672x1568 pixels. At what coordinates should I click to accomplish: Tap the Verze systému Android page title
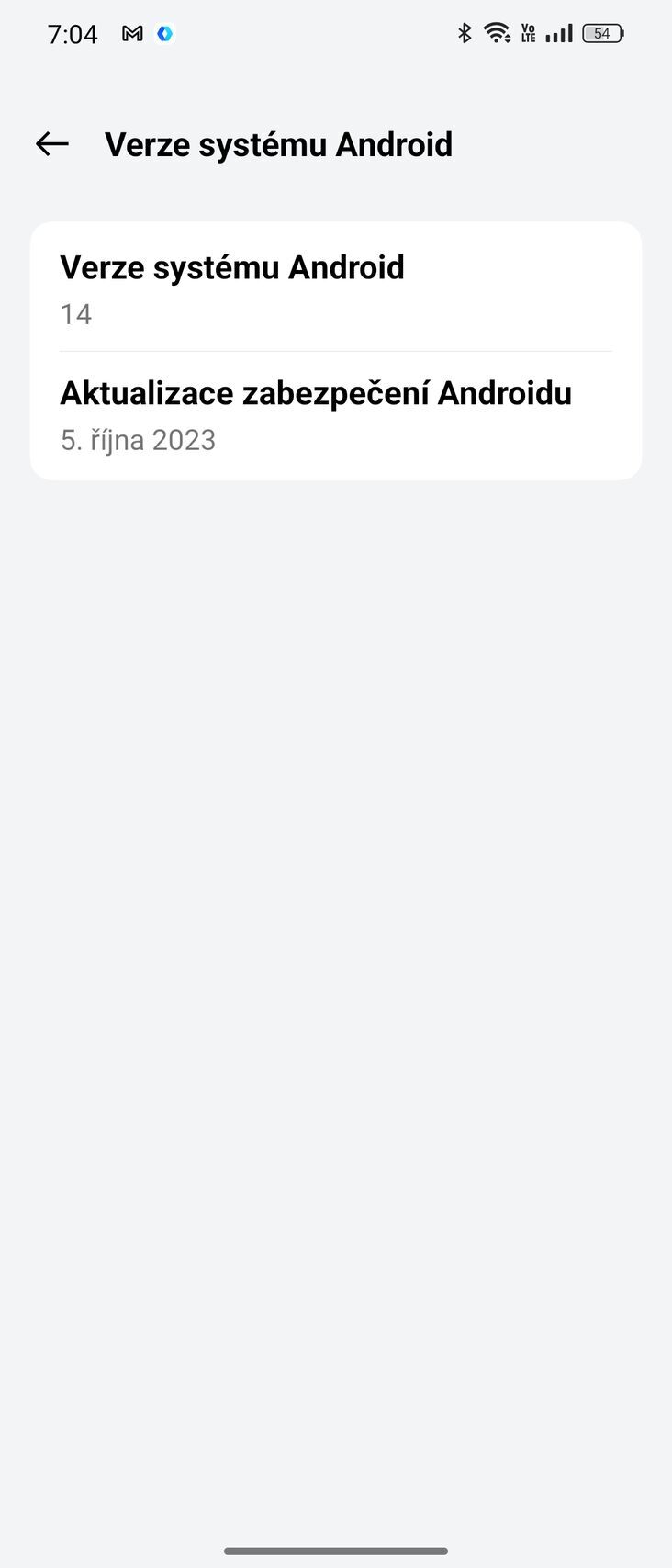coord(278,143)
